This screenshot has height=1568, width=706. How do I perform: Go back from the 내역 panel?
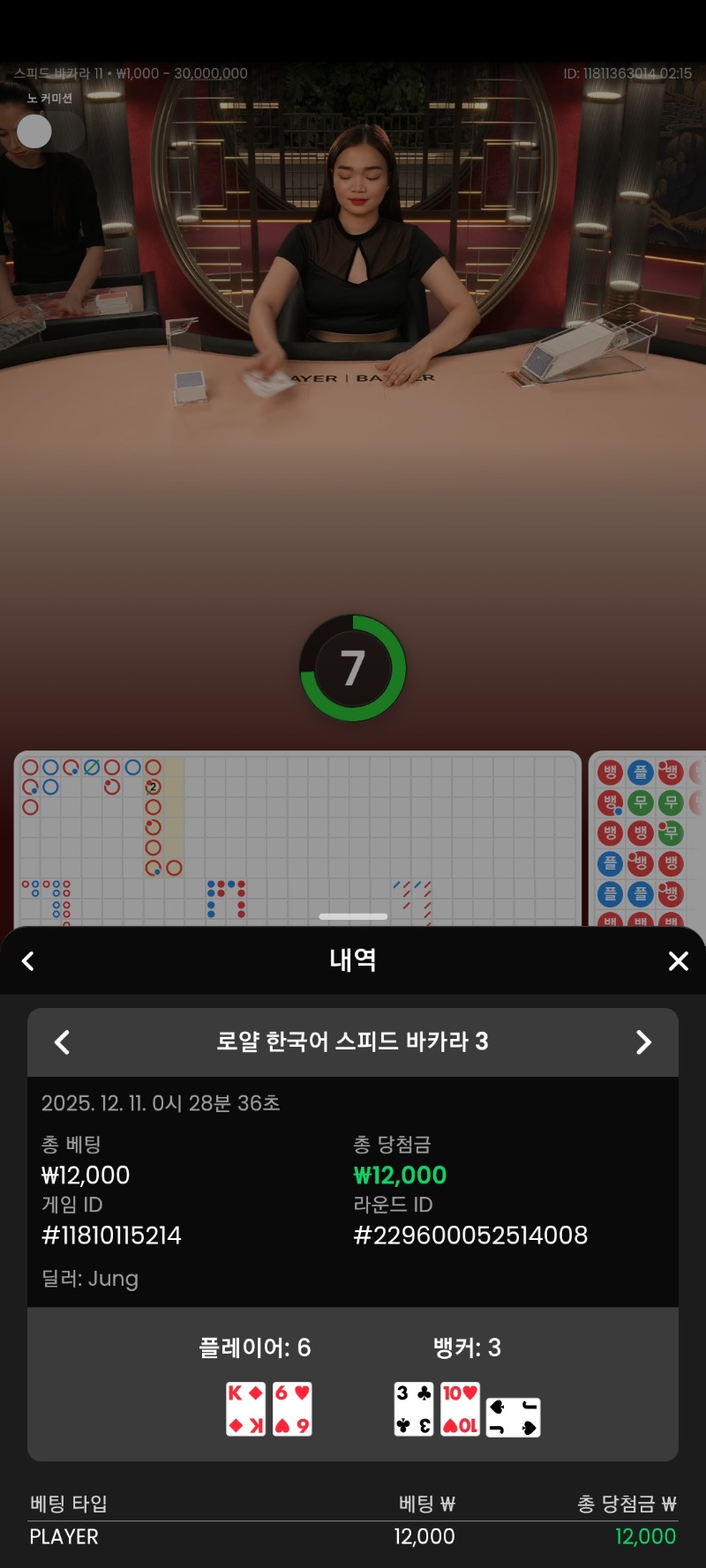point(28,961)
